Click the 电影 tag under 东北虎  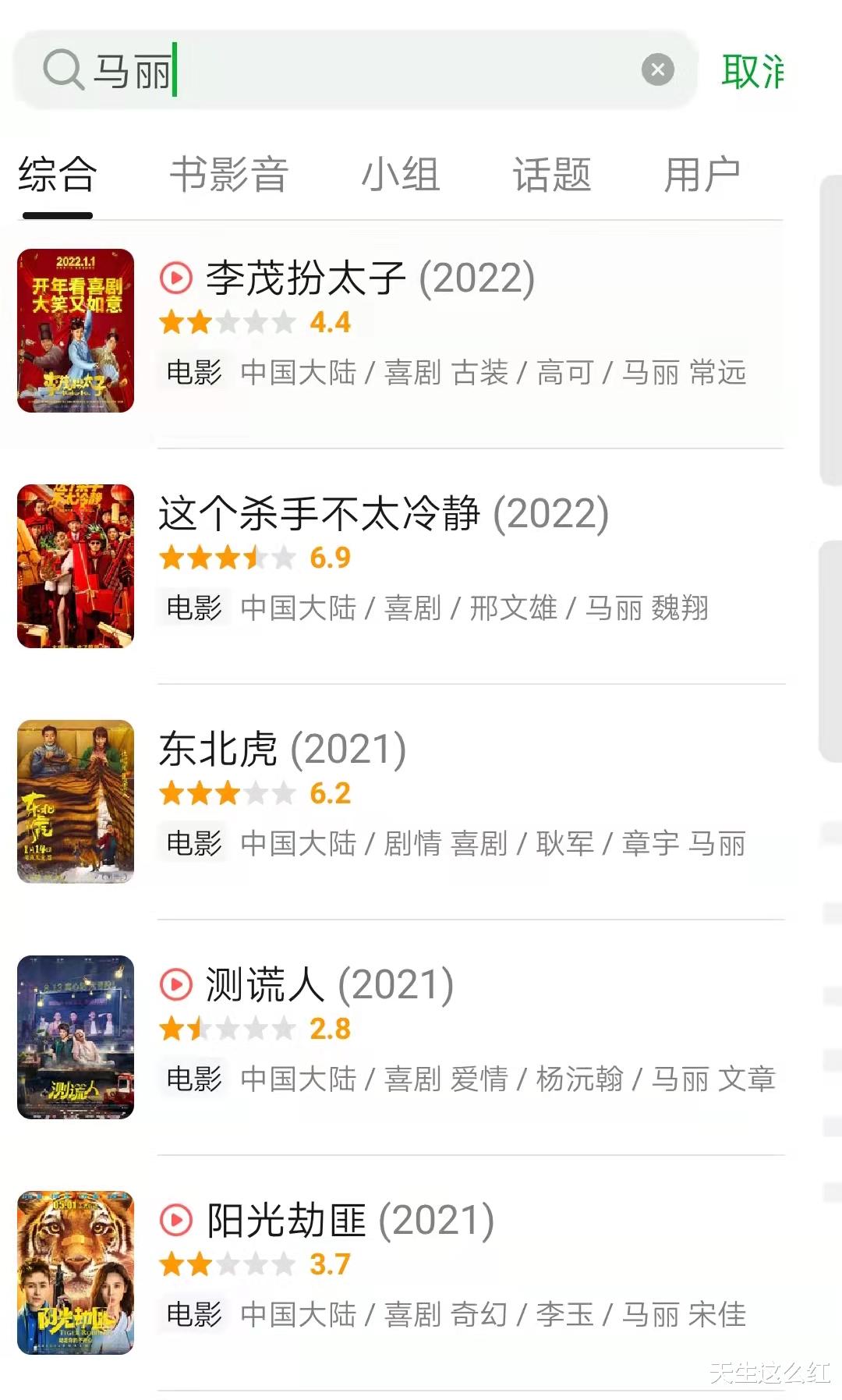pos(193,845)
